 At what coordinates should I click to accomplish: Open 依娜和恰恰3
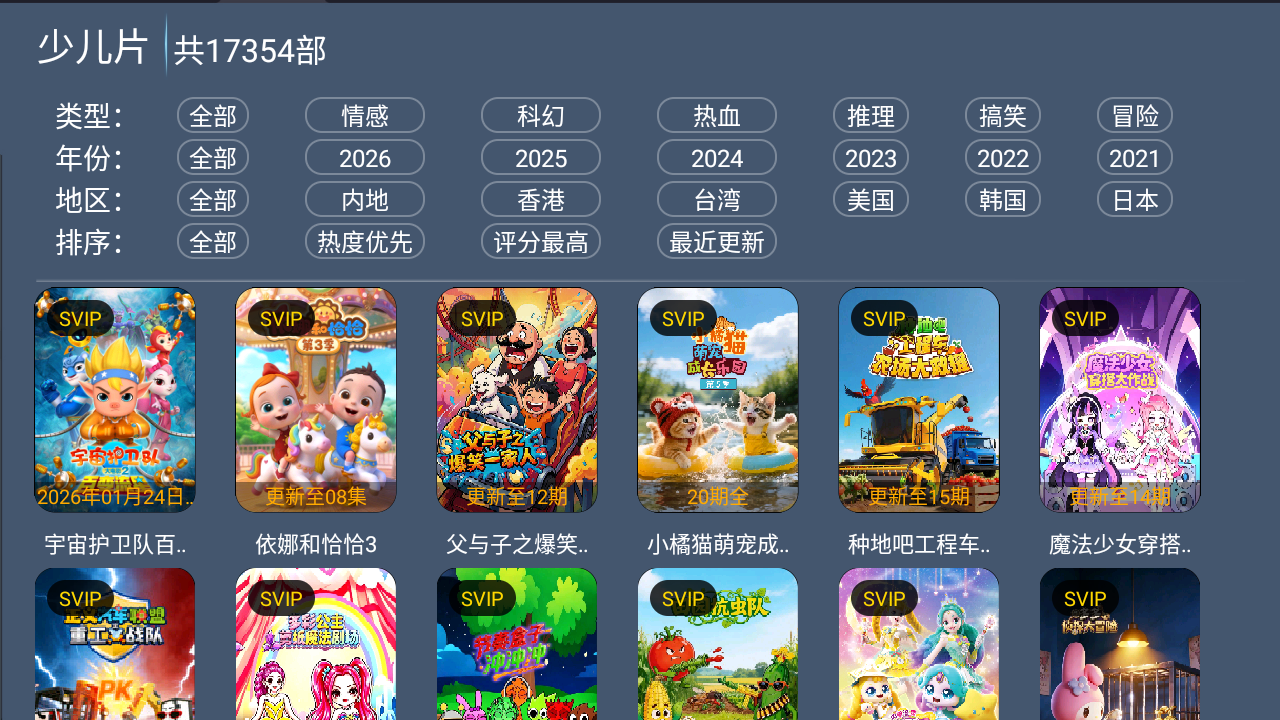[316, 400]
